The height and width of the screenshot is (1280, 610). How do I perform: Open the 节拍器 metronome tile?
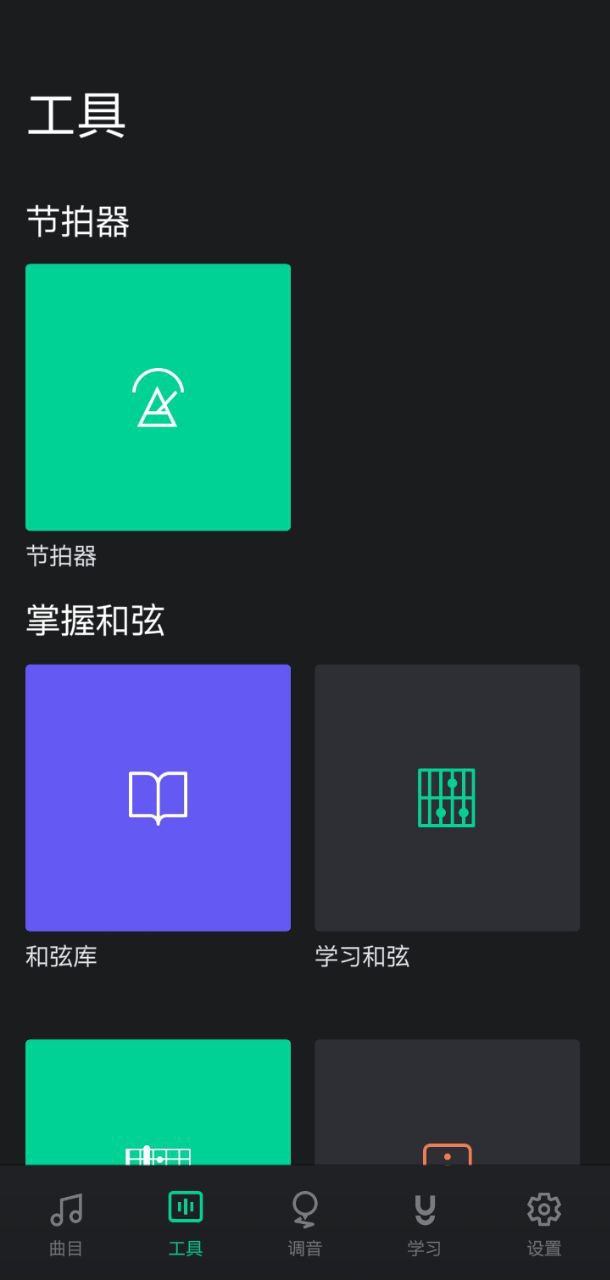(x=158, y=397)
